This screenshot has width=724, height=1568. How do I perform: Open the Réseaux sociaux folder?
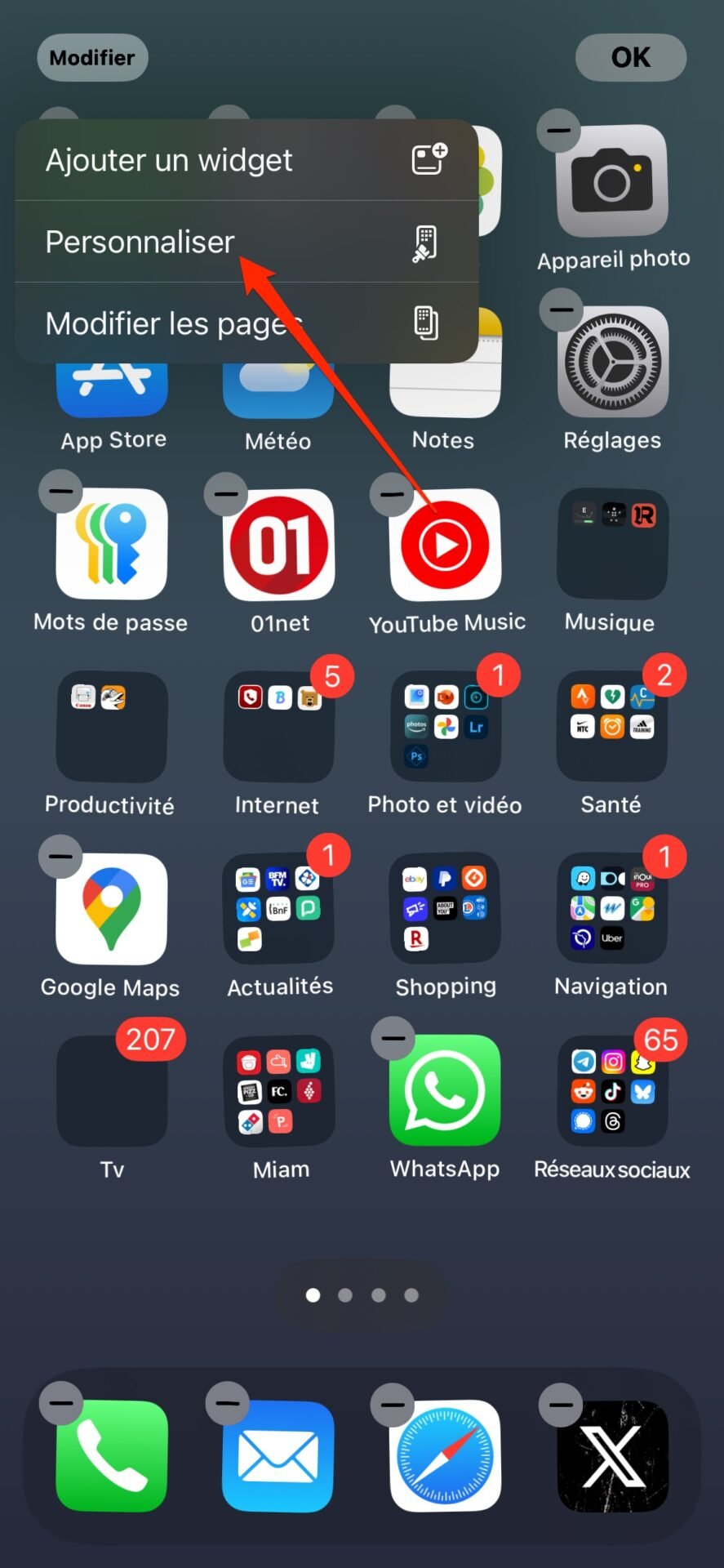tap(612, 1091)
